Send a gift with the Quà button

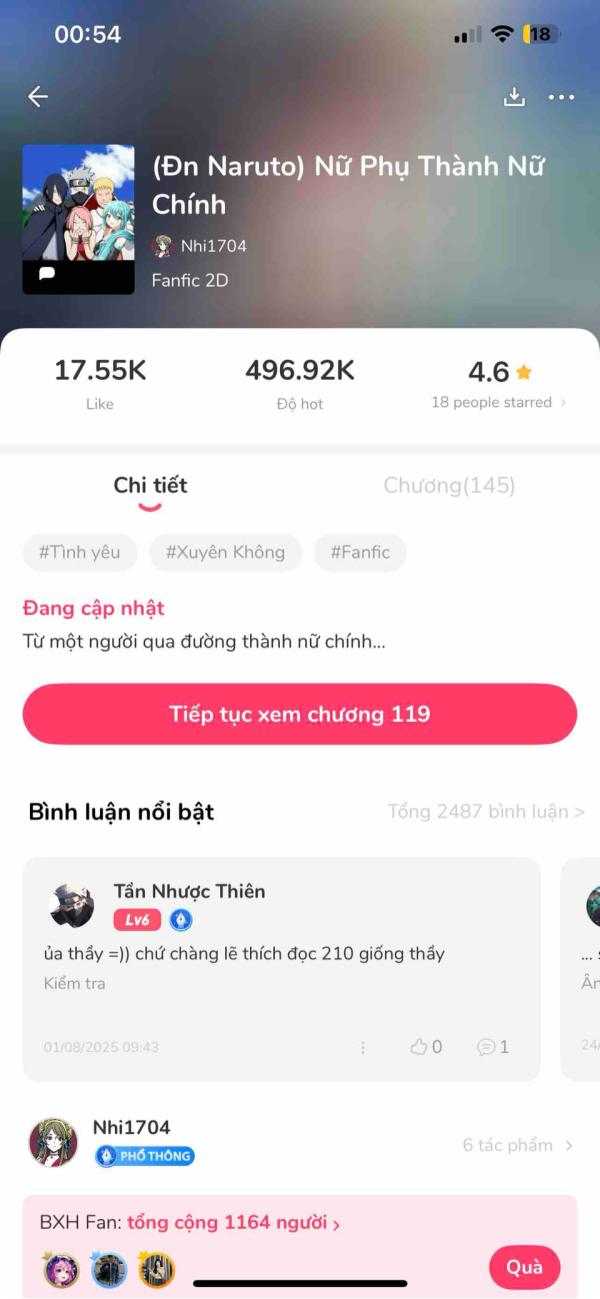coord(524,1268)
